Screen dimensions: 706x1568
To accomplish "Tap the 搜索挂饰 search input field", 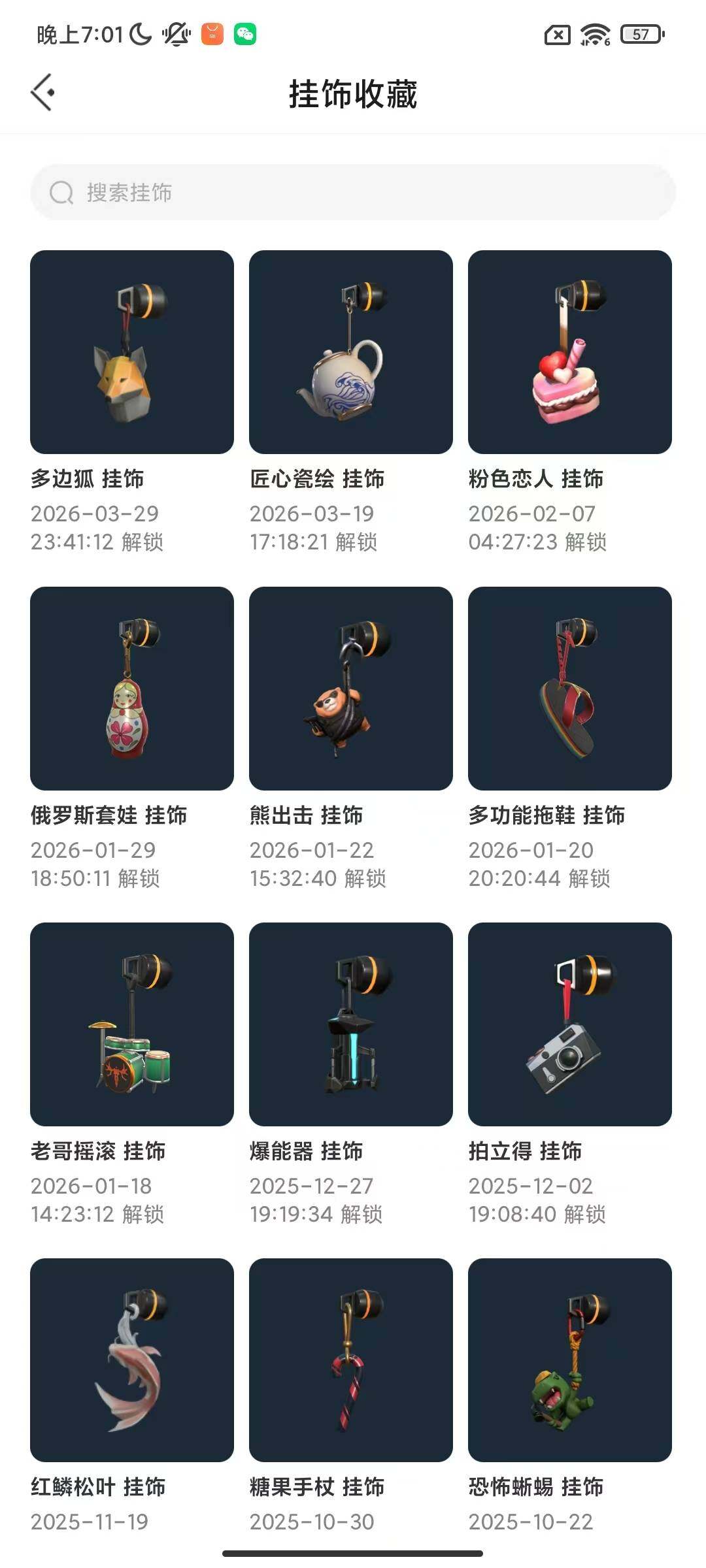I will [261, 193].
